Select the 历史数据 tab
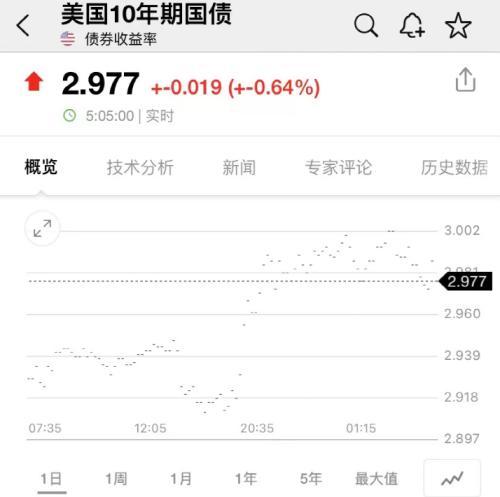Image resolution: width=500 pixels, height=497 pixels. click(x=454, y=167)
